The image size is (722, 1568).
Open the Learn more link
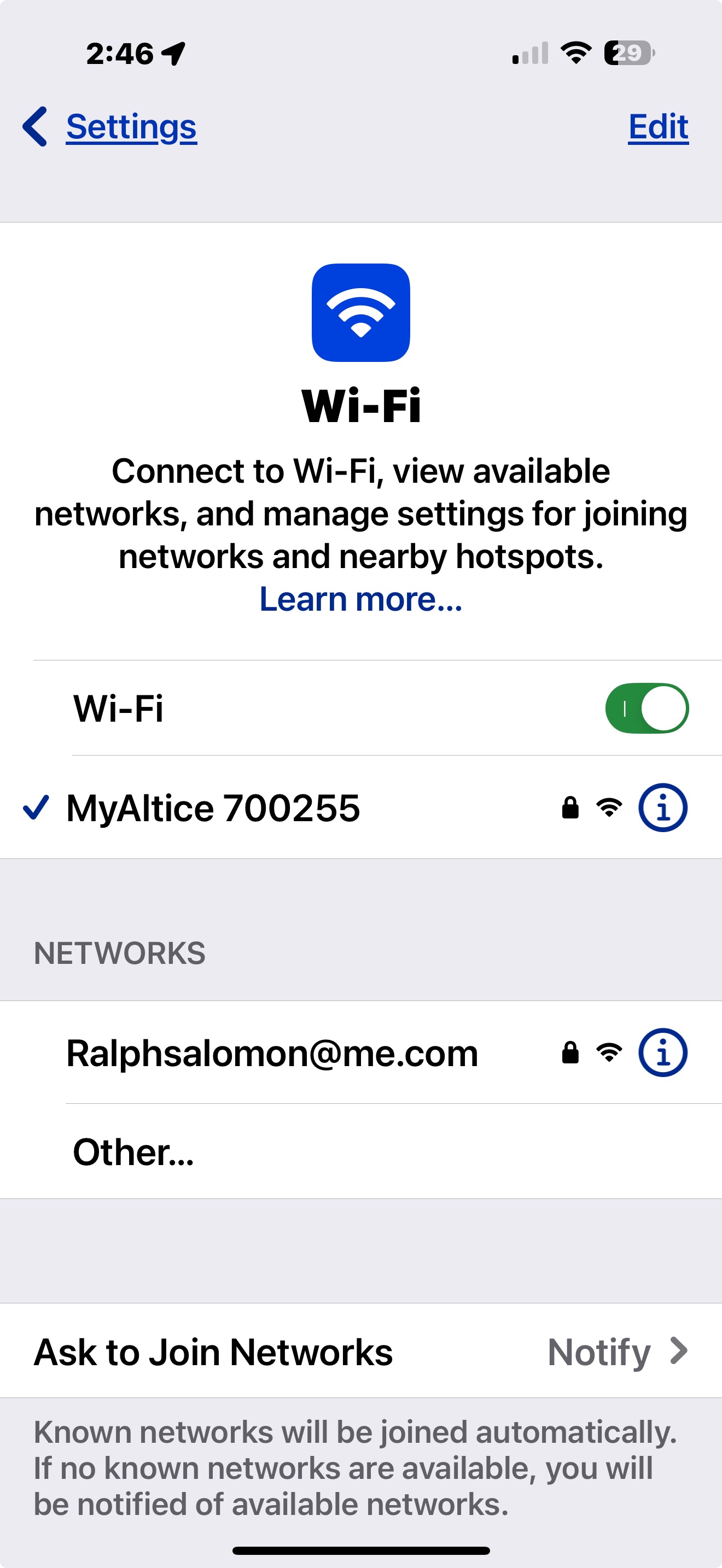coord(360,599)
